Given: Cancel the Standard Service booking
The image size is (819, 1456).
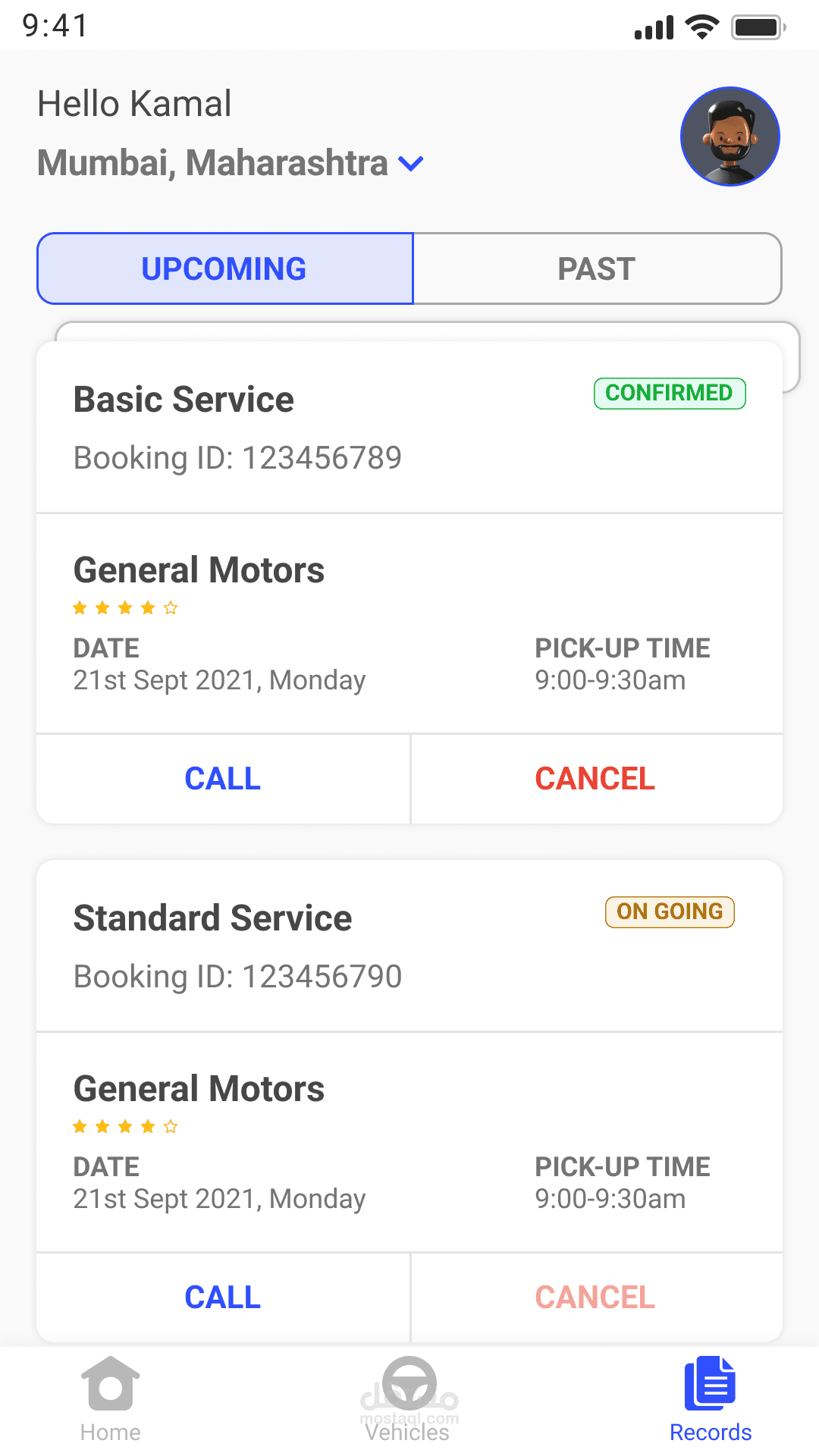Looking at the screenshot, I should [595, 1298].
